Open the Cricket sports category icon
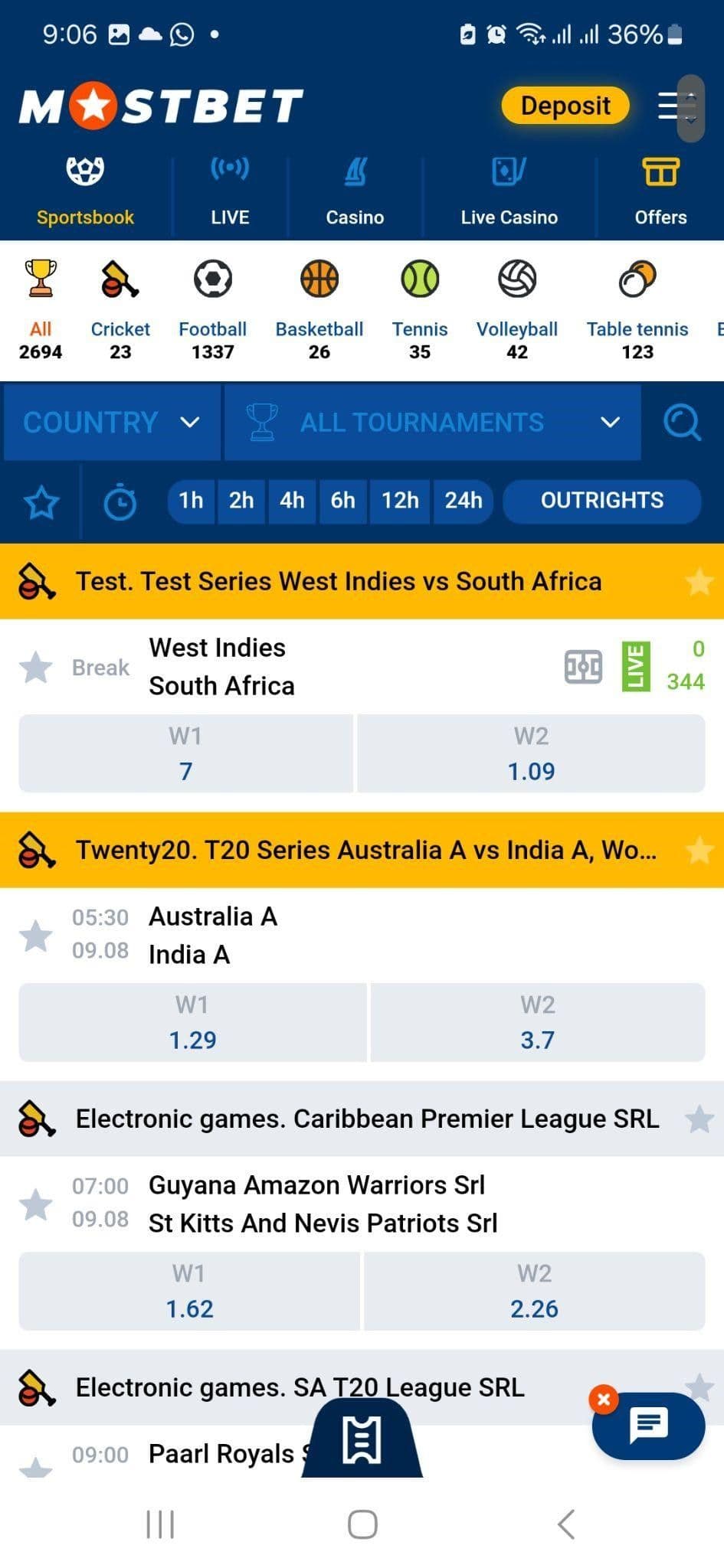This screenshot has width=724, height=1568. coord(120,279)
